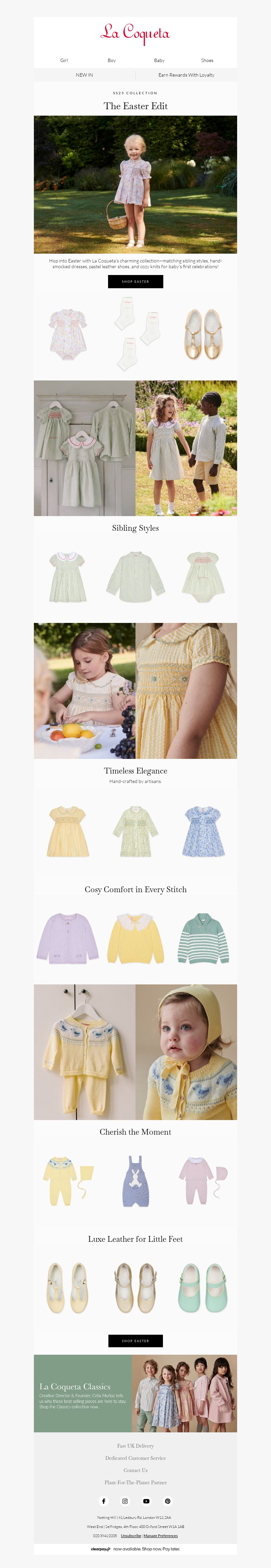View the yellow smocked dress product
This screenshot has height=1568, width=271.
coord(68,831)
